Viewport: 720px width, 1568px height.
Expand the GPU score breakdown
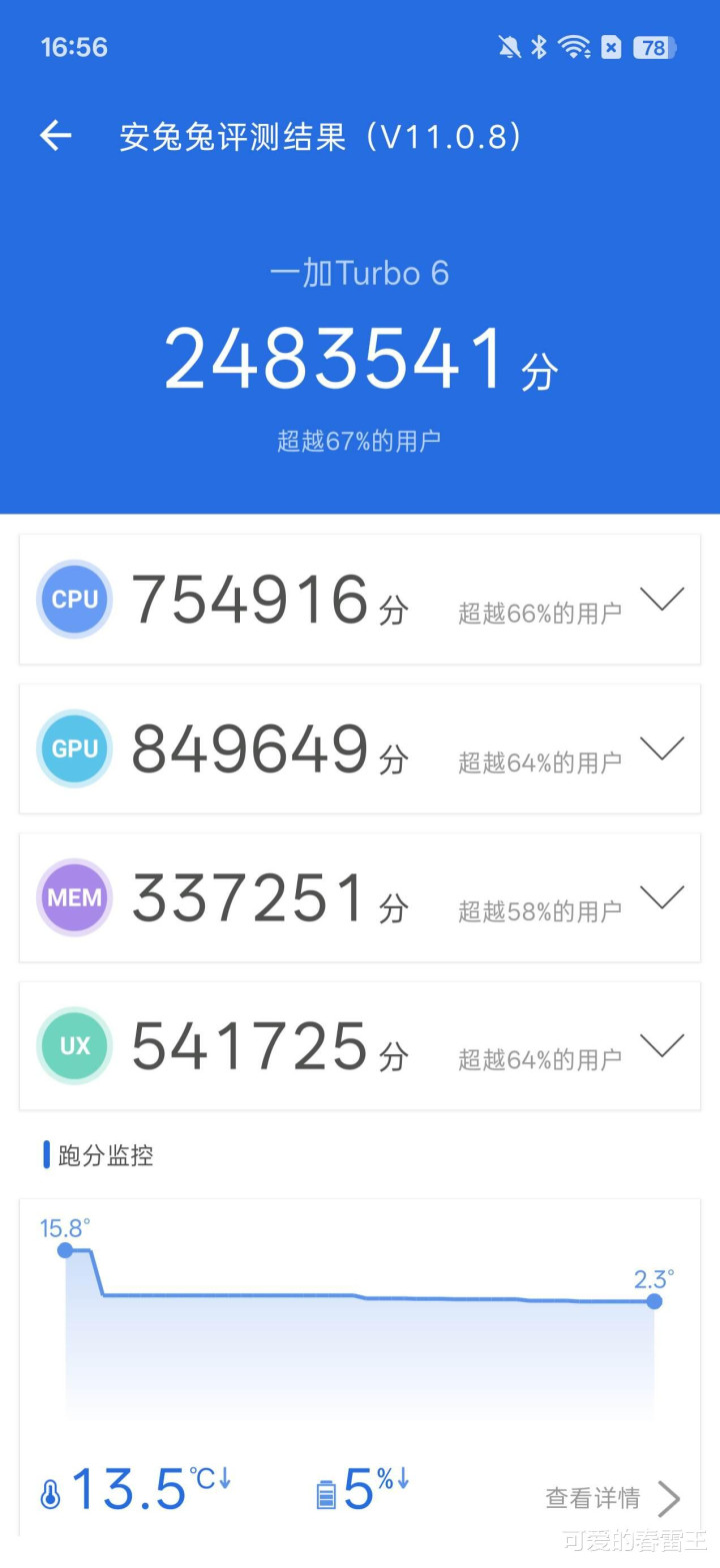tap(661, 749)
